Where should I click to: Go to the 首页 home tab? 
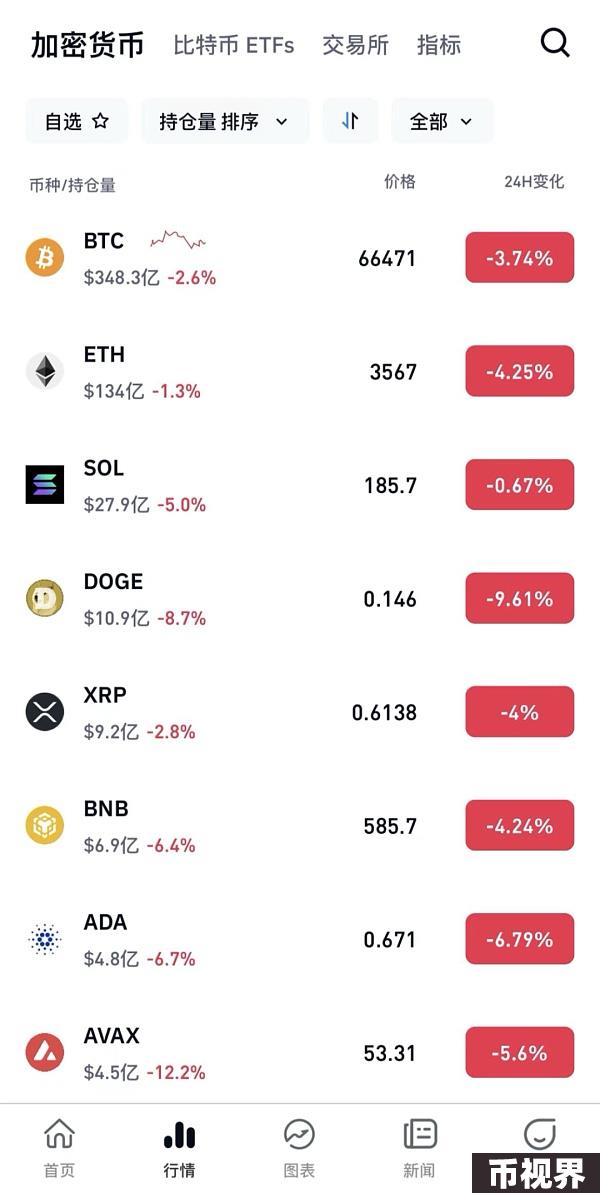[59, 1148]
